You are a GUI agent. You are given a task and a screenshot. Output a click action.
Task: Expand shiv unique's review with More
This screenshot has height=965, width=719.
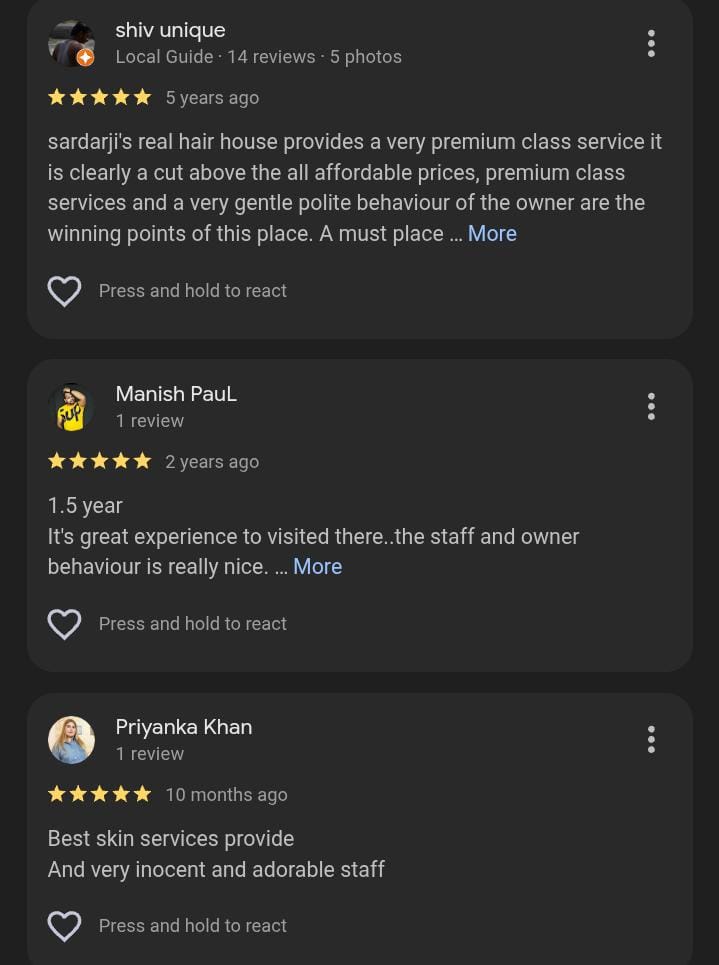pyautogui.click(x=492, y=233)
